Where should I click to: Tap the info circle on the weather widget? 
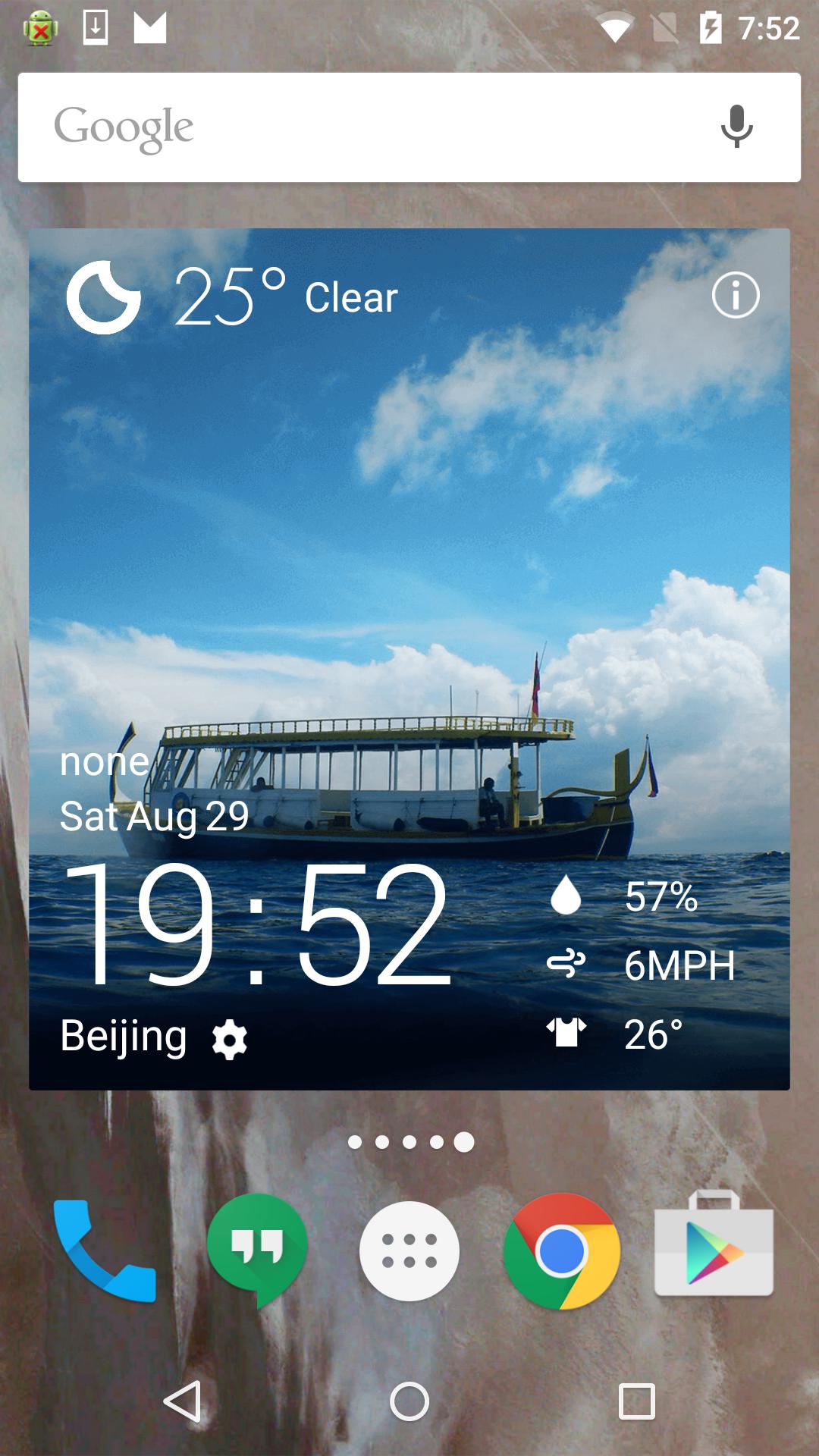[x=735, y=296]
